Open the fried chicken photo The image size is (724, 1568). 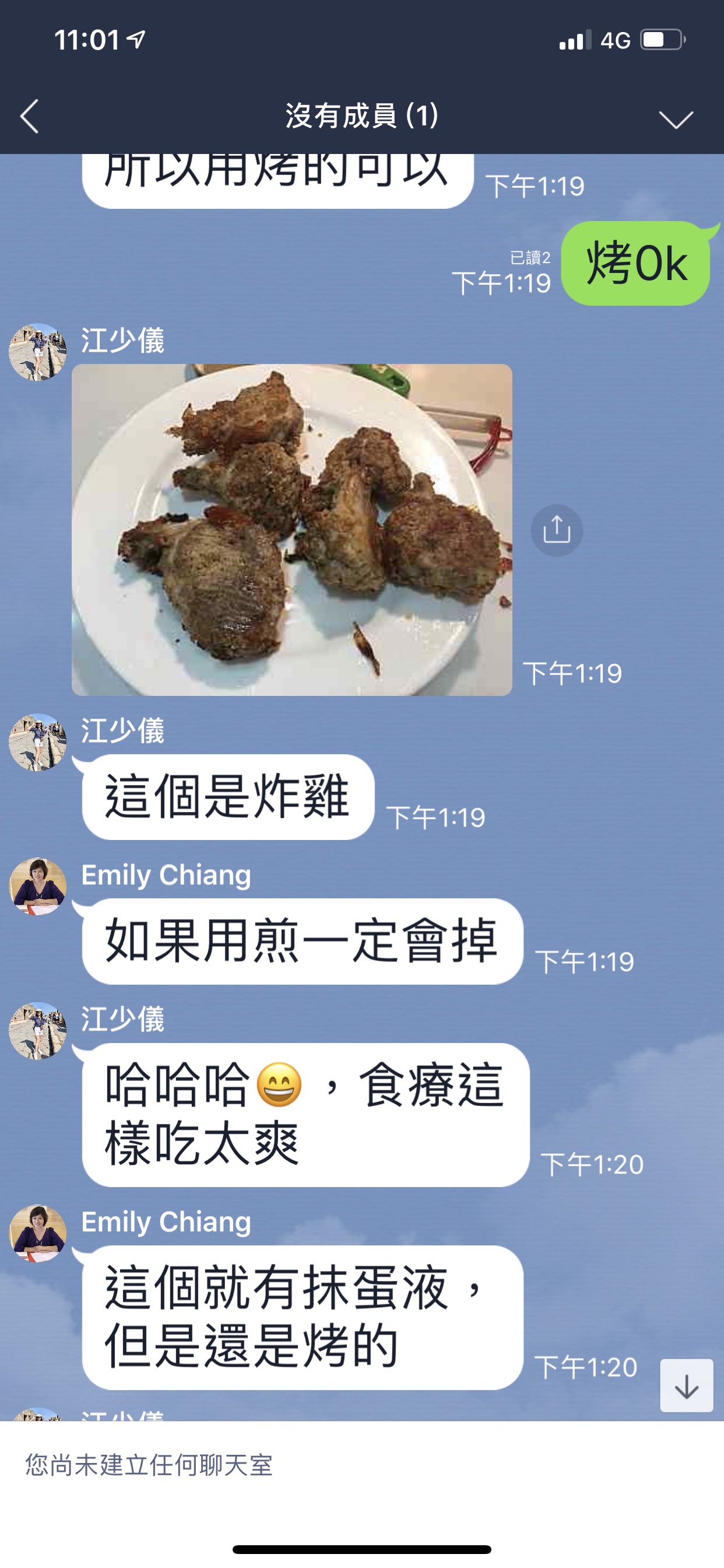coord(292,530)
